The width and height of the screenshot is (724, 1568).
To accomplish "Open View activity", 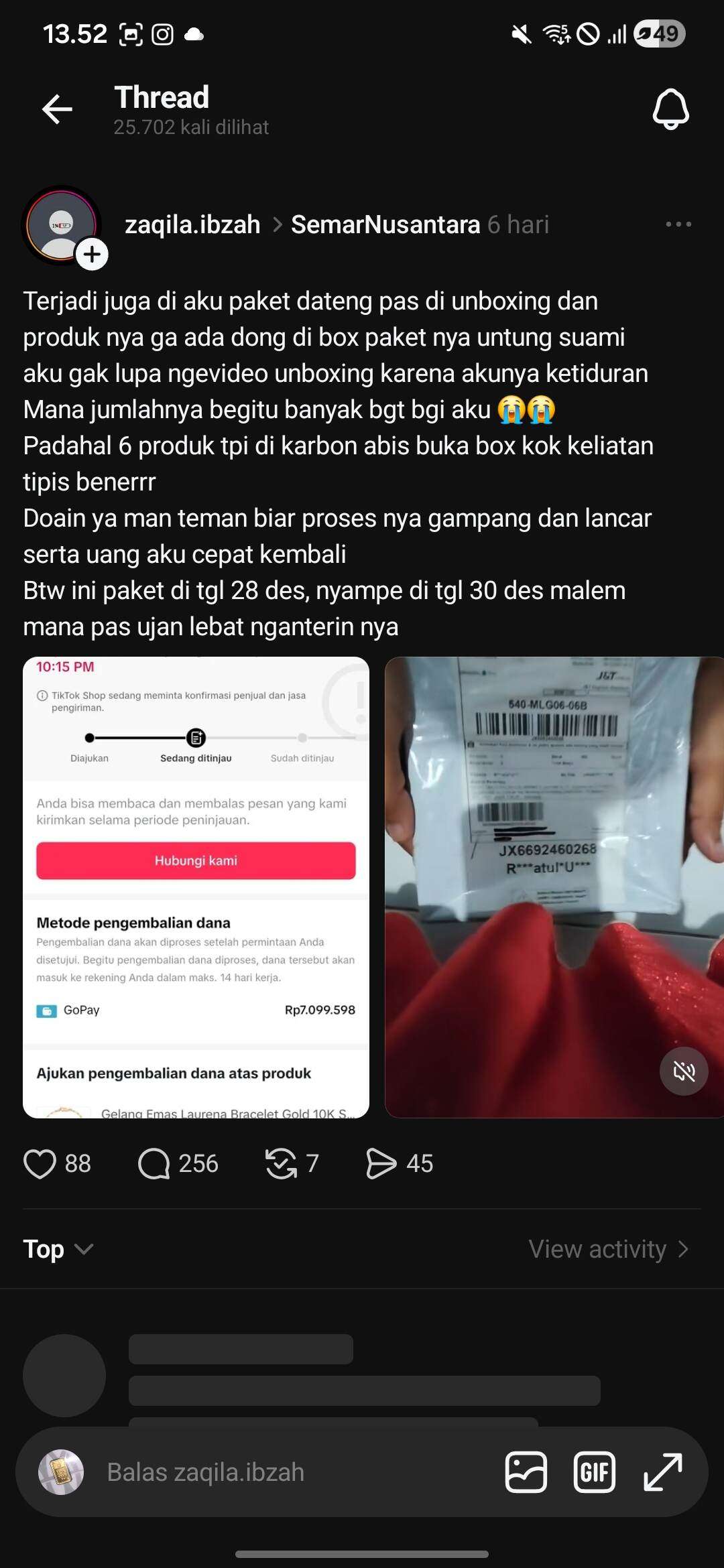I will coord(608,1249).
